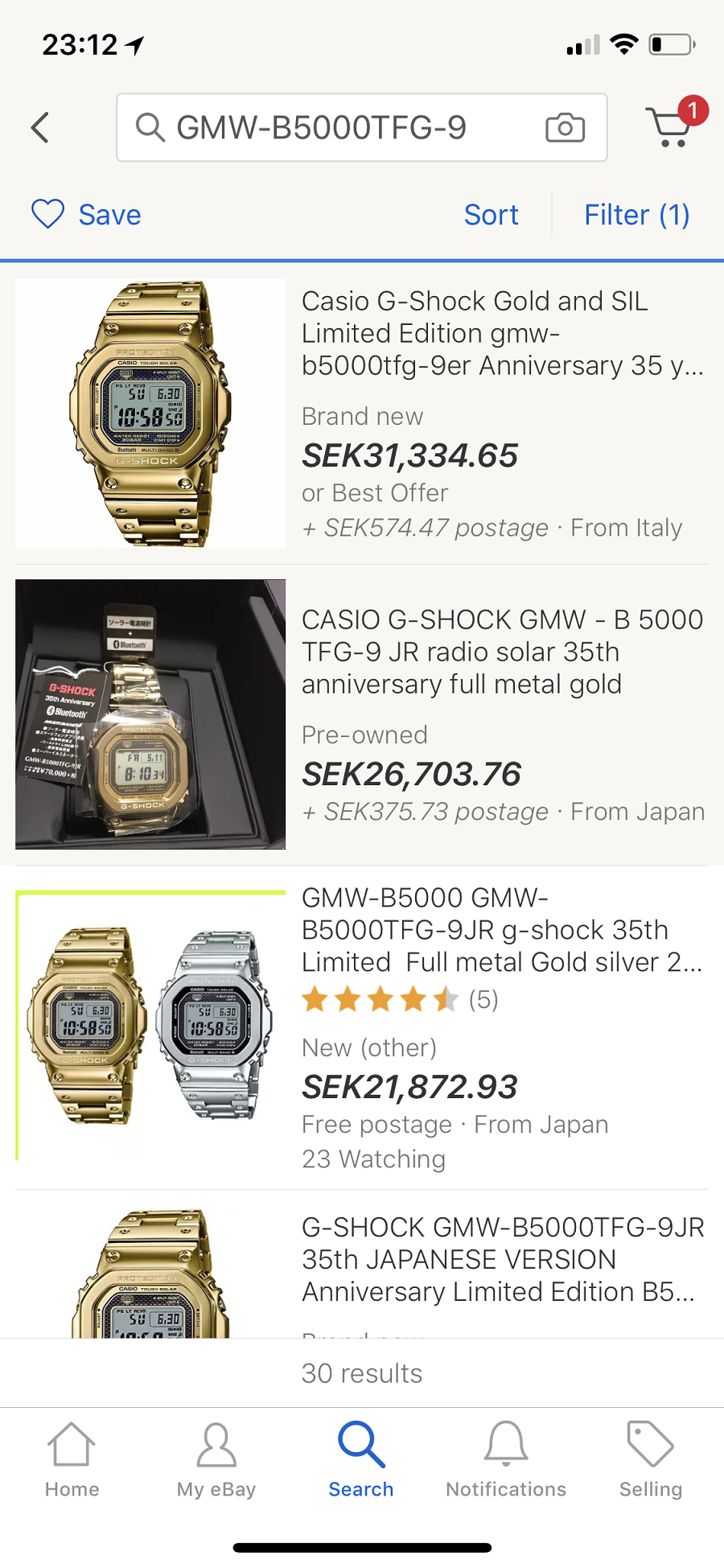Screen dimensions: 724x1568
Task: Open the 35th JAPANESE VERSION listing
Action: 362,1265
